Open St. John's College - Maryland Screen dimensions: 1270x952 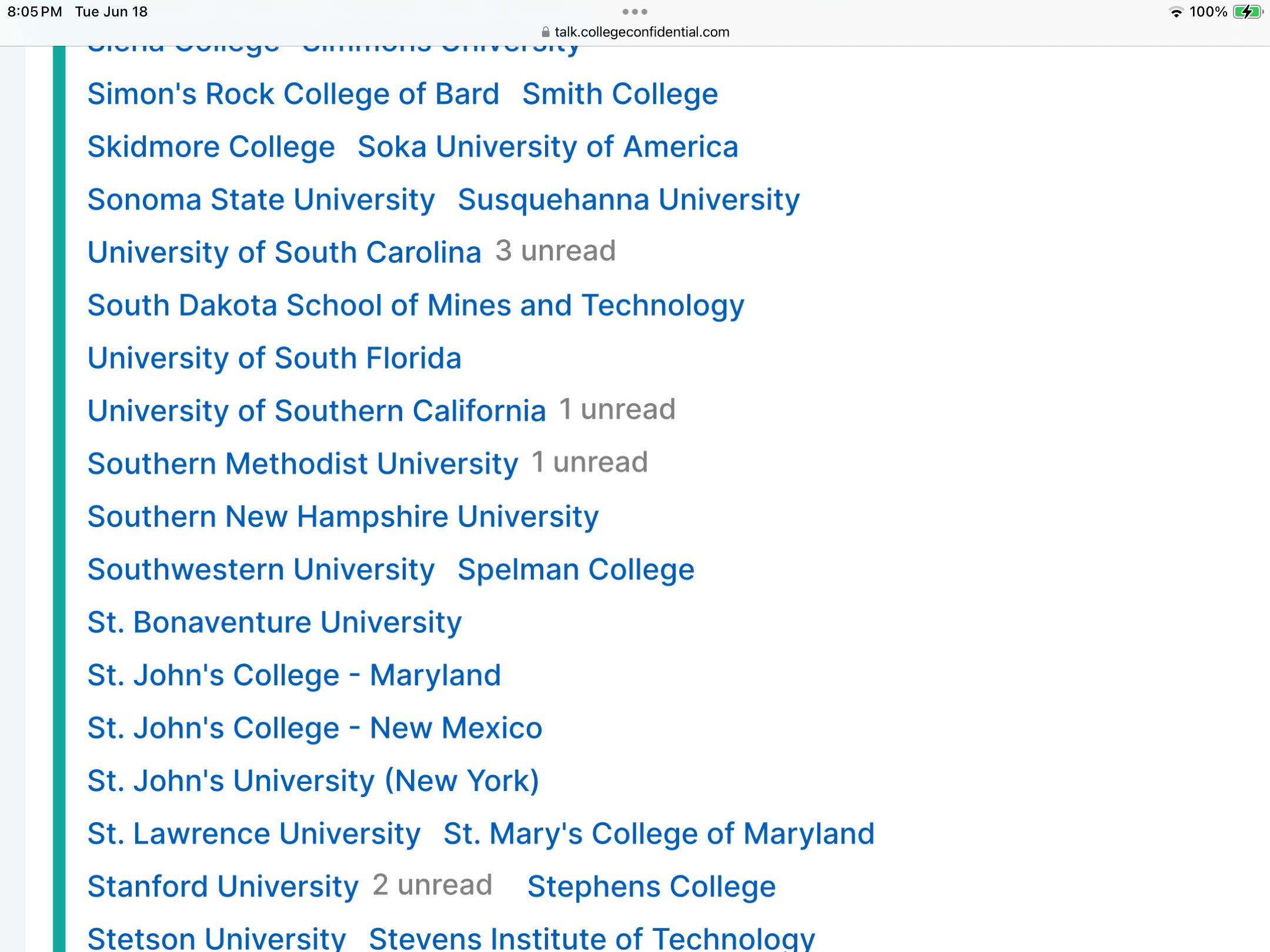[x=294, y=675]
